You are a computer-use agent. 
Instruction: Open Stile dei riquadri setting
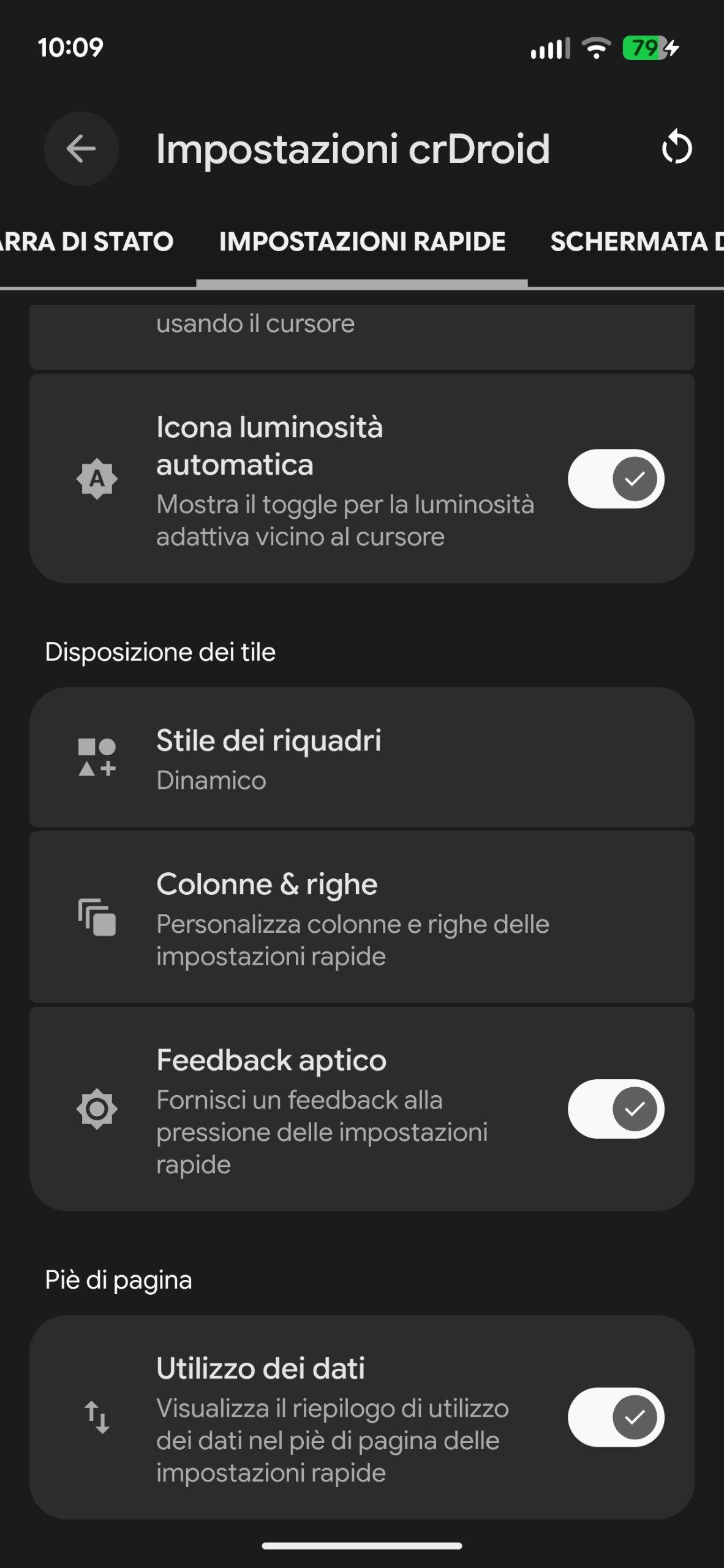pos(361,758)
